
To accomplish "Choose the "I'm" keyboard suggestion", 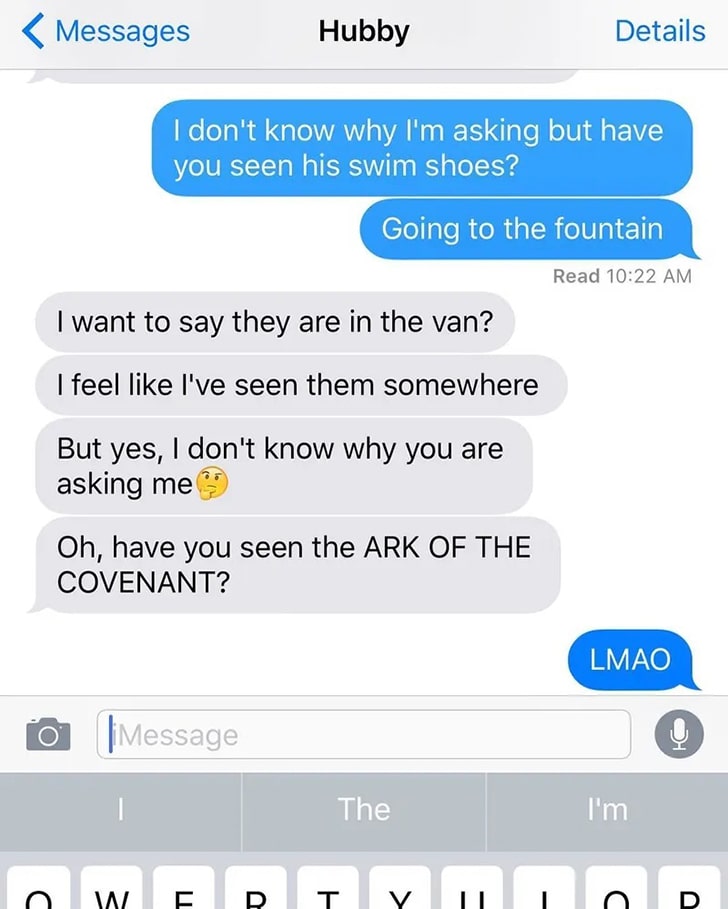I will click(x=607, y=808).
